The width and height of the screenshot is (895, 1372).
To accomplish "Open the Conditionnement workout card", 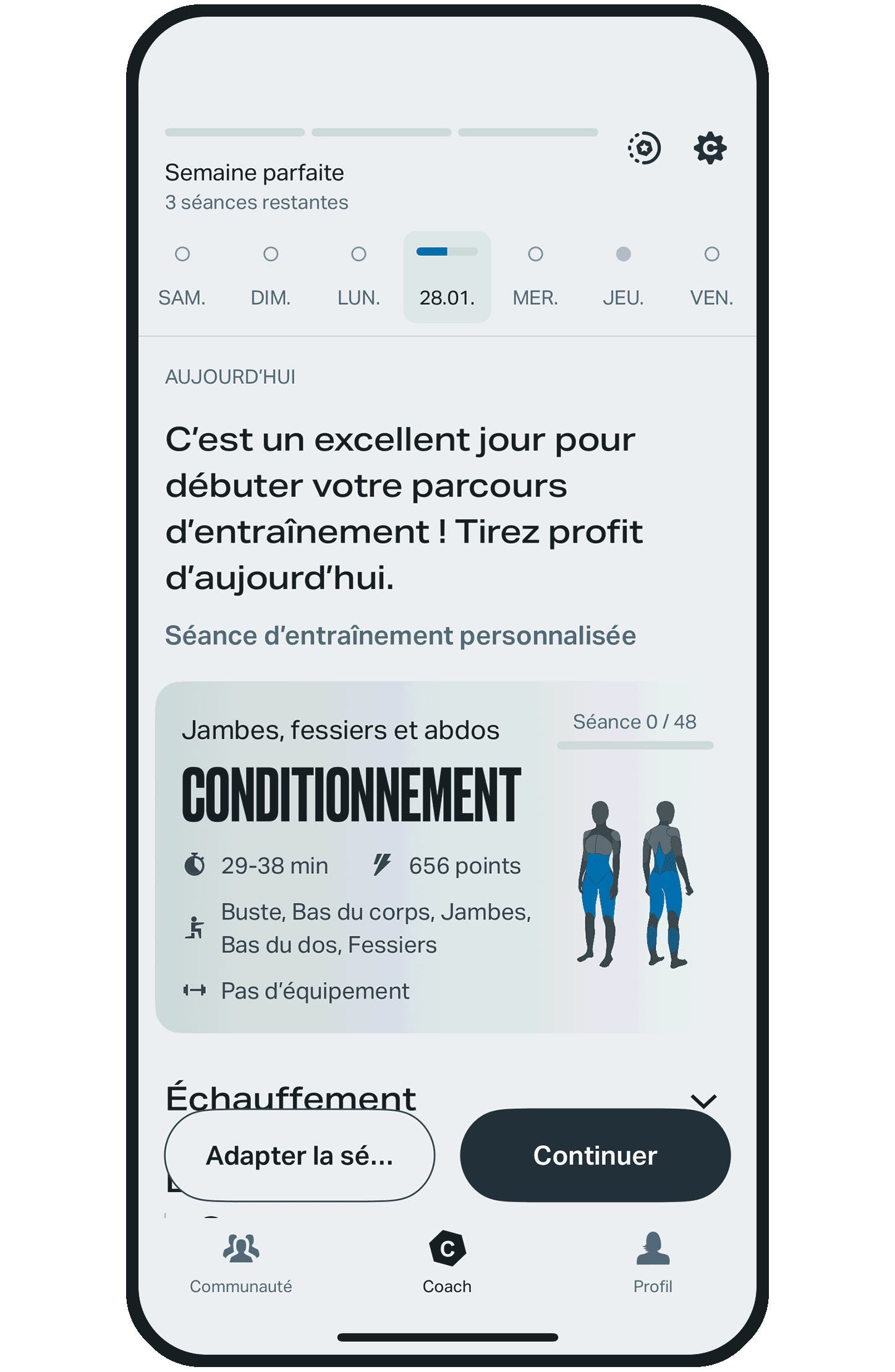I will pos(433,856).
